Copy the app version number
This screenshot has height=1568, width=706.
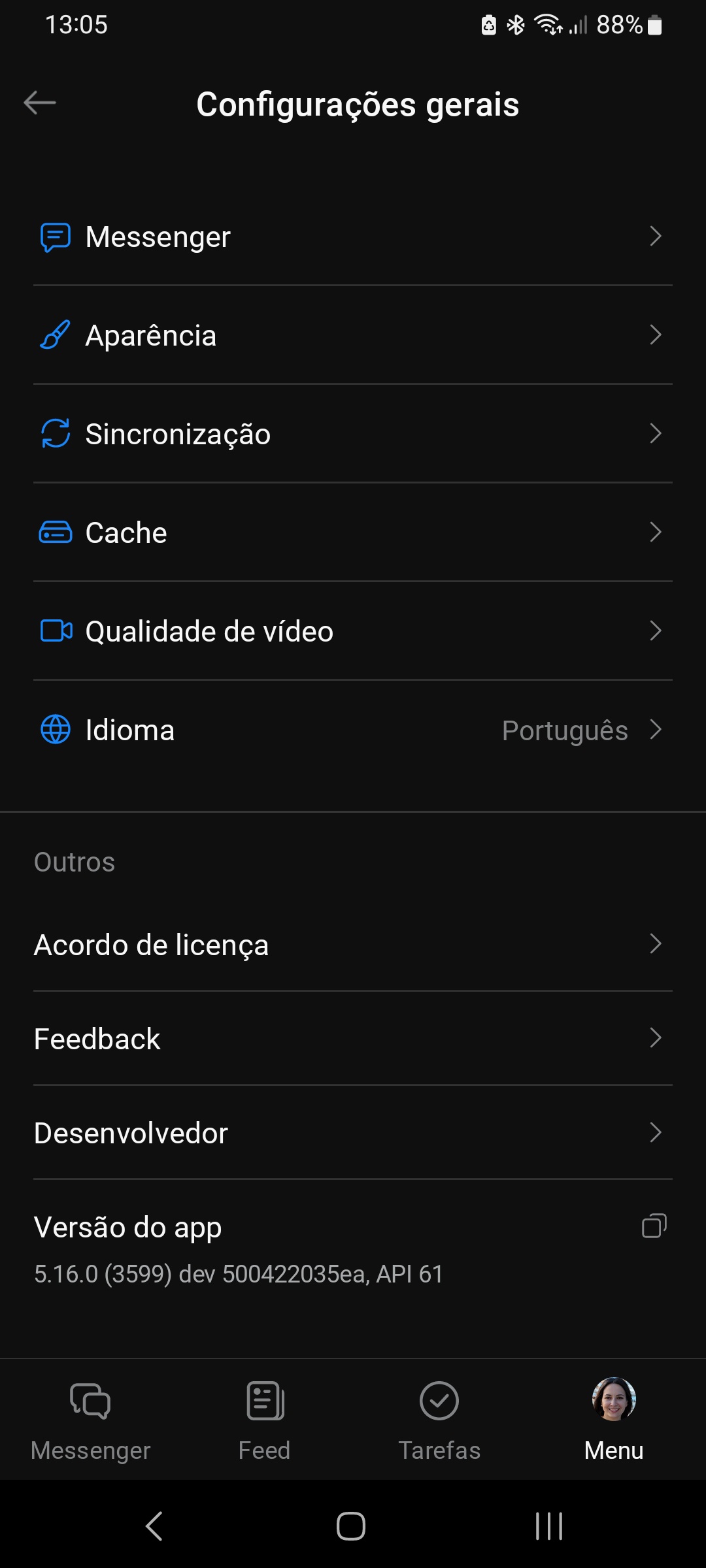654,1226
